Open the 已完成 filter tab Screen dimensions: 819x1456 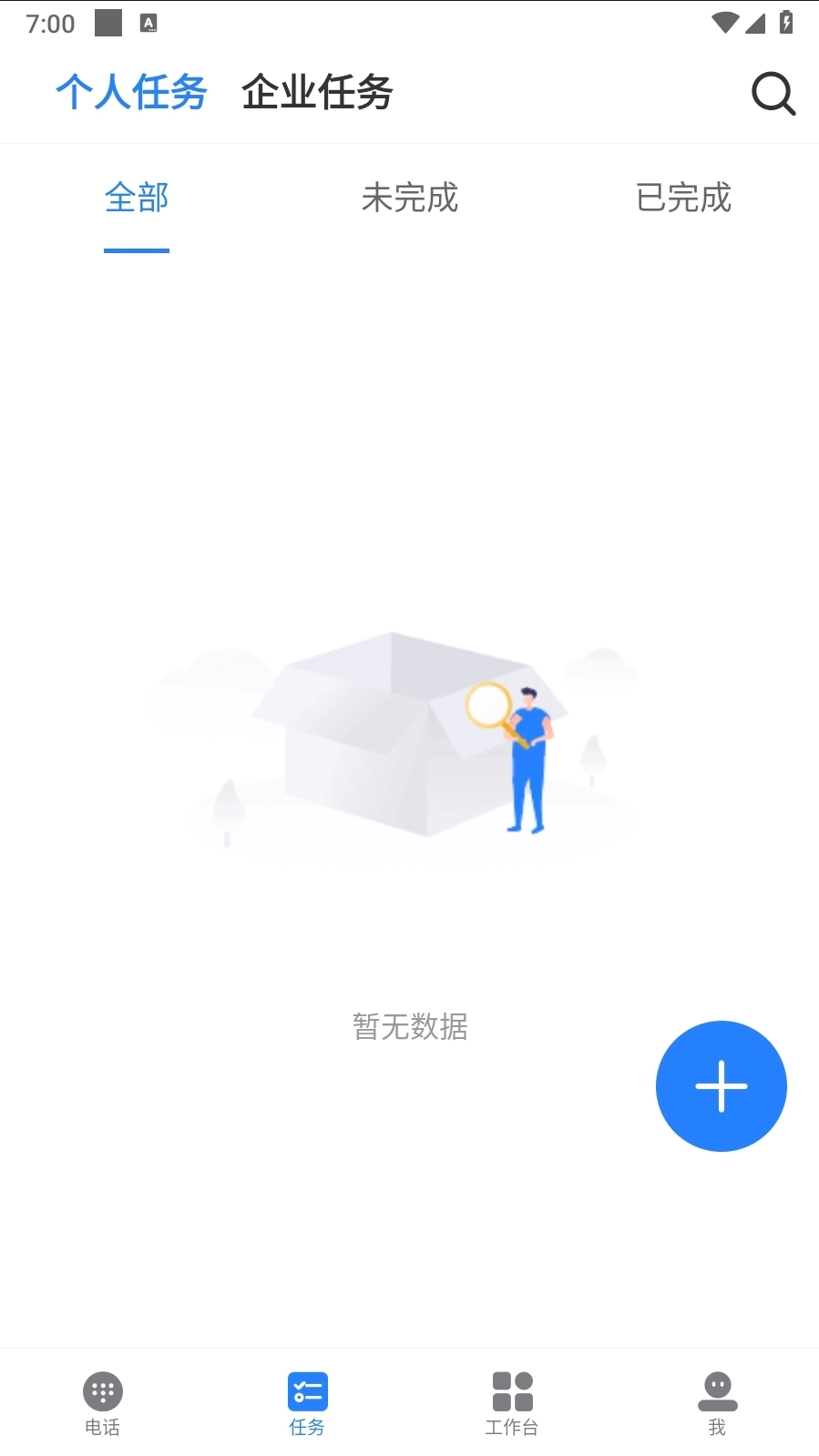point(682,199)
